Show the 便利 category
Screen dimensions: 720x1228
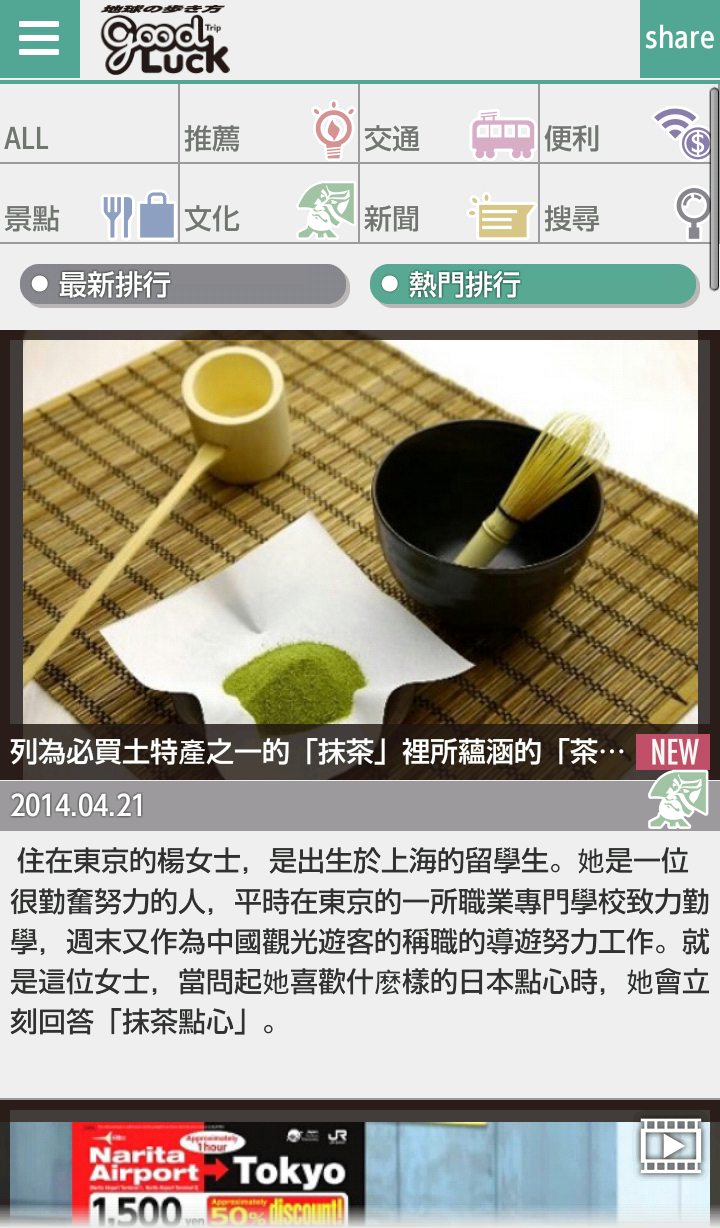(x=624, y=124)
